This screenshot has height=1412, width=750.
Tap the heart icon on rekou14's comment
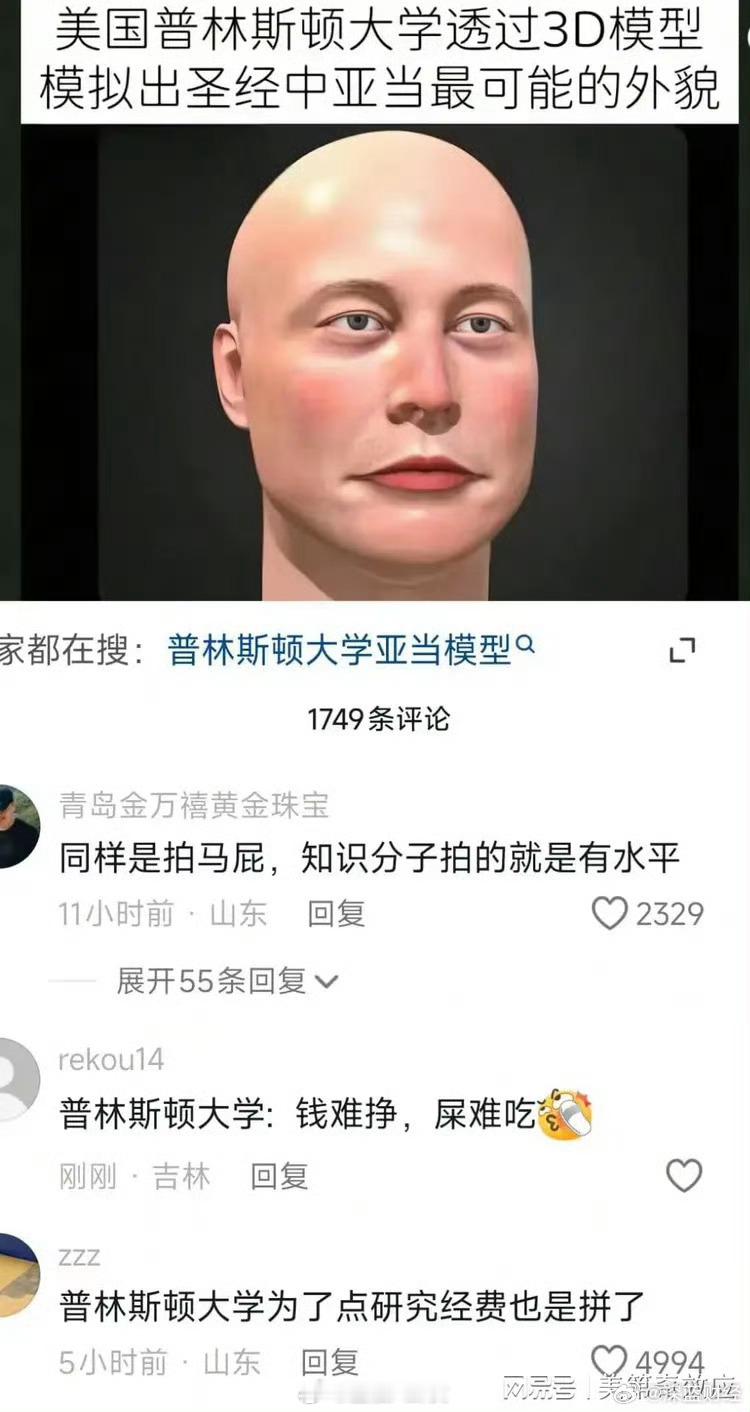coord(683,1177)
